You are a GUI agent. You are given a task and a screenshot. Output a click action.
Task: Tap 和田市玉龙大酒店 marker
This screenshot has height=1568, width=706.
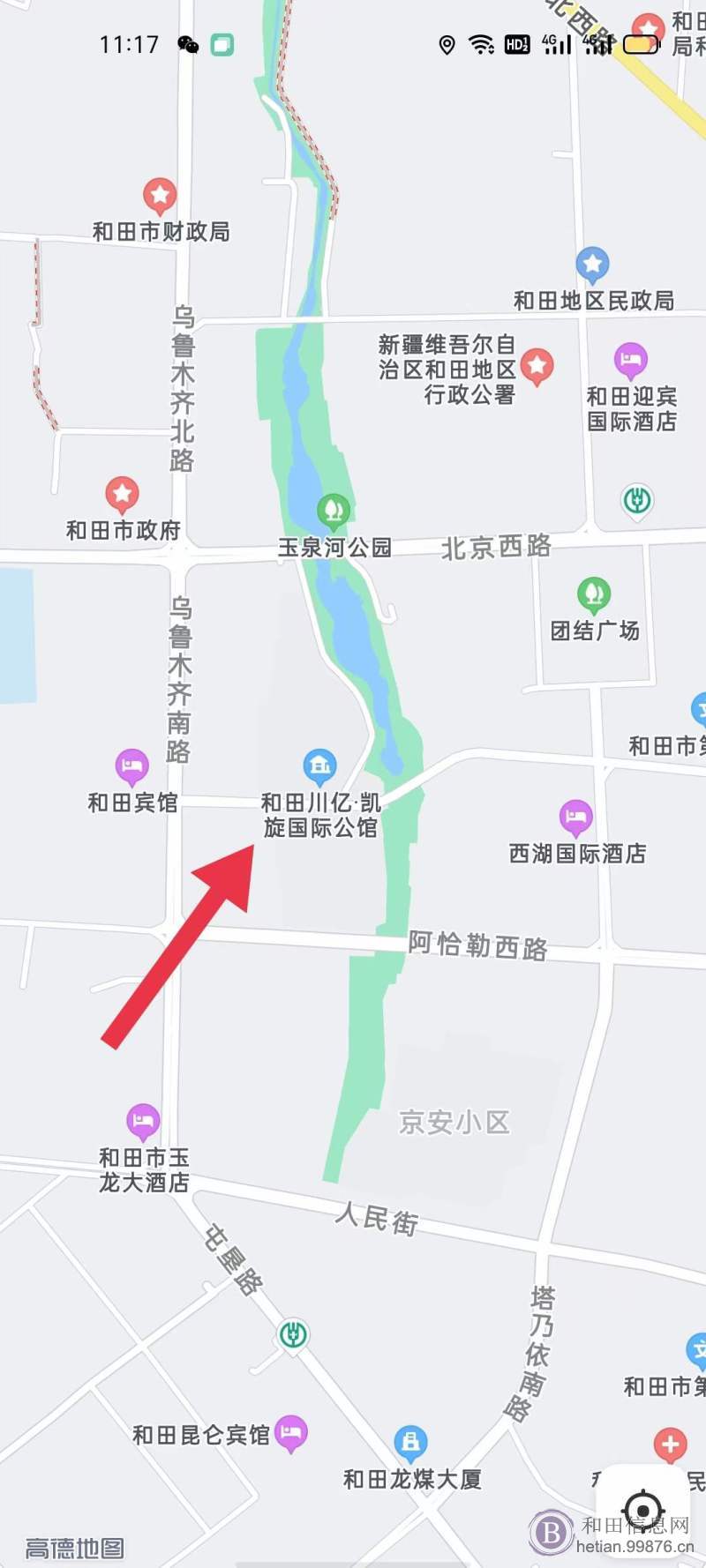tap(143, 1123)
